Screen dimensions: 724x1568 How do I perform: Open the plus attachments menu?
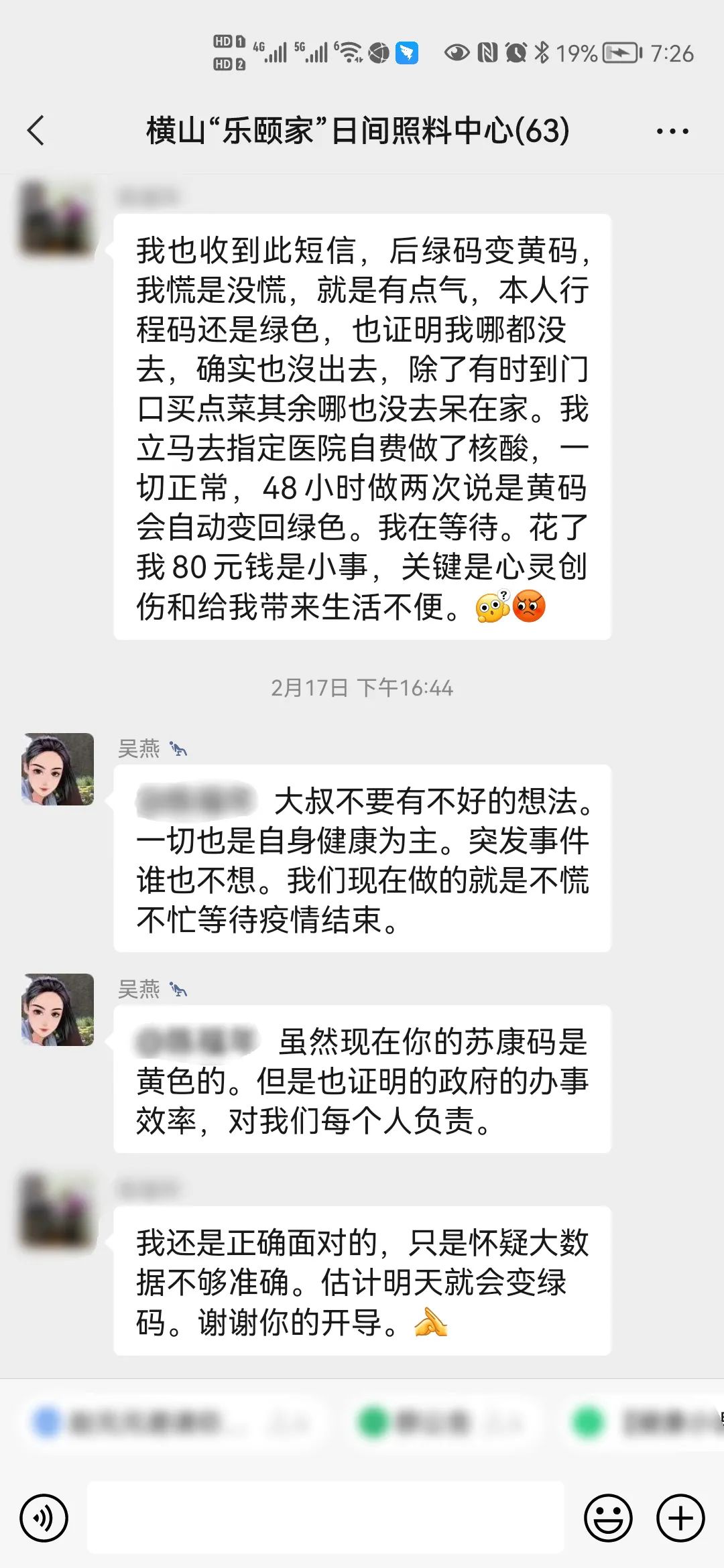tap(680, 1518)
